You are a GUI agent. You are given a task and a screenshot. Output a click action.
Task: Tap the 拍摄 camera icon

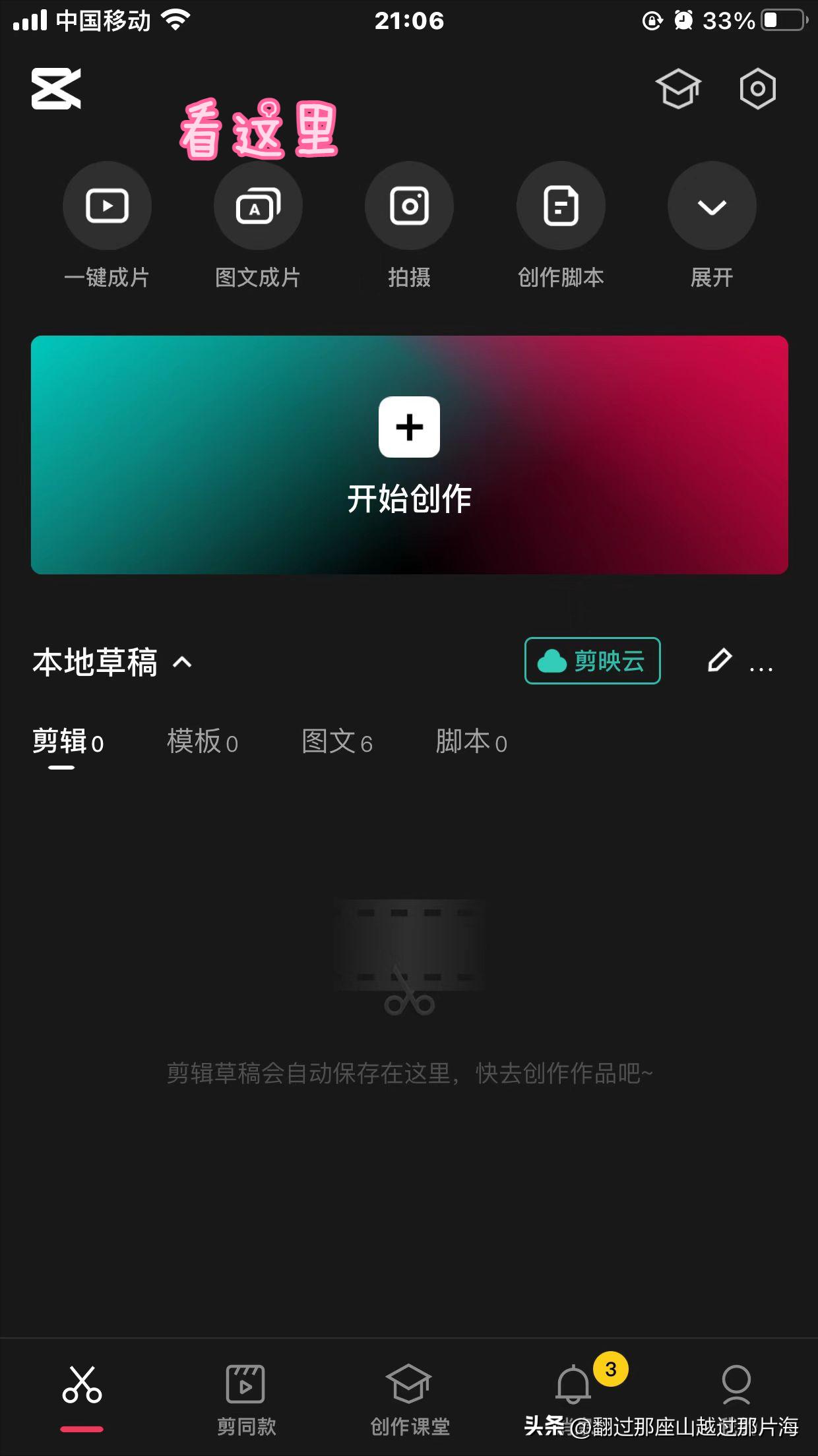[x=409, y=206]
